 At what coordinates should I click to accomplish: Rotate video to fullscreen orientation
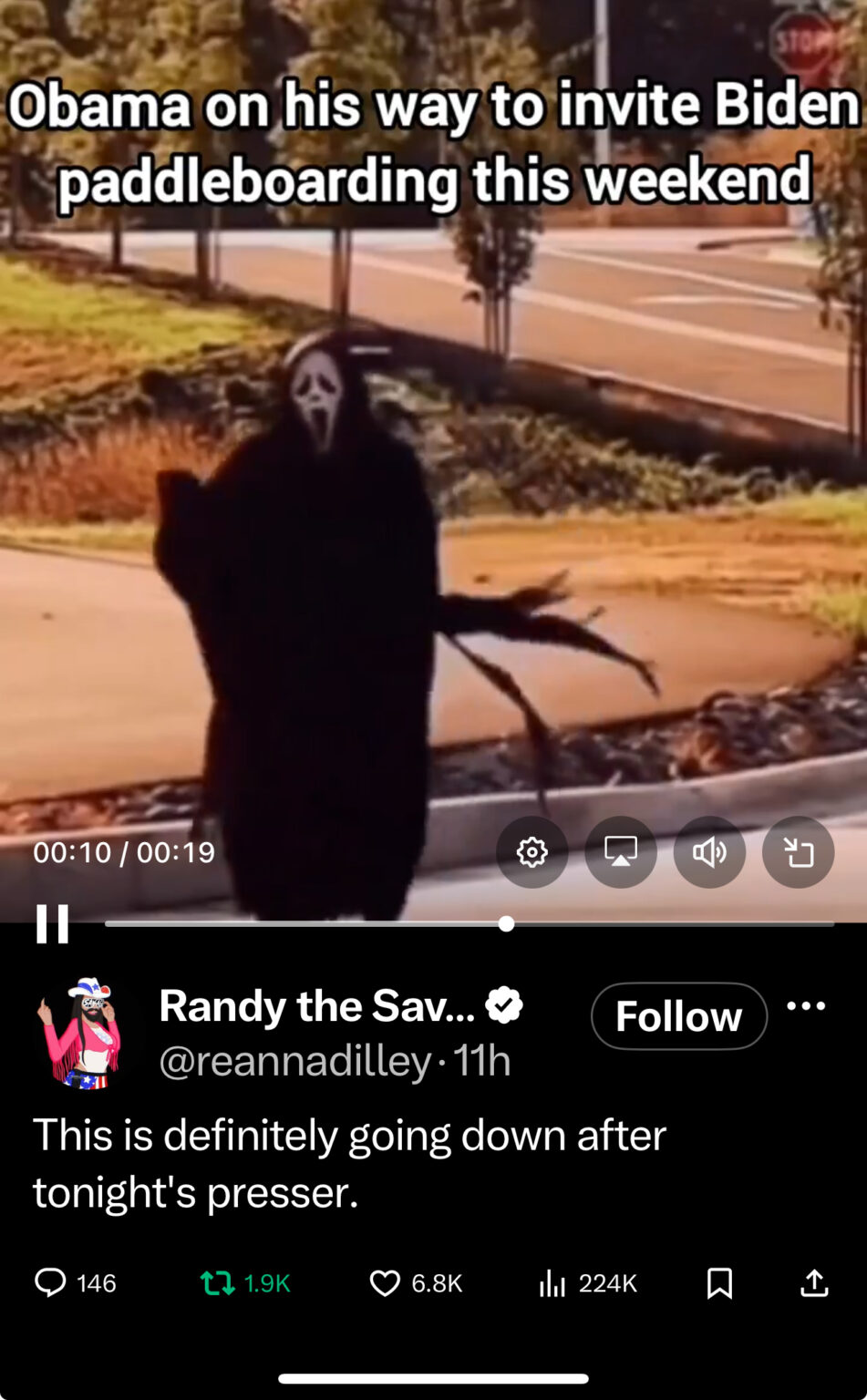pyautogui.click(x=798, y=852)
